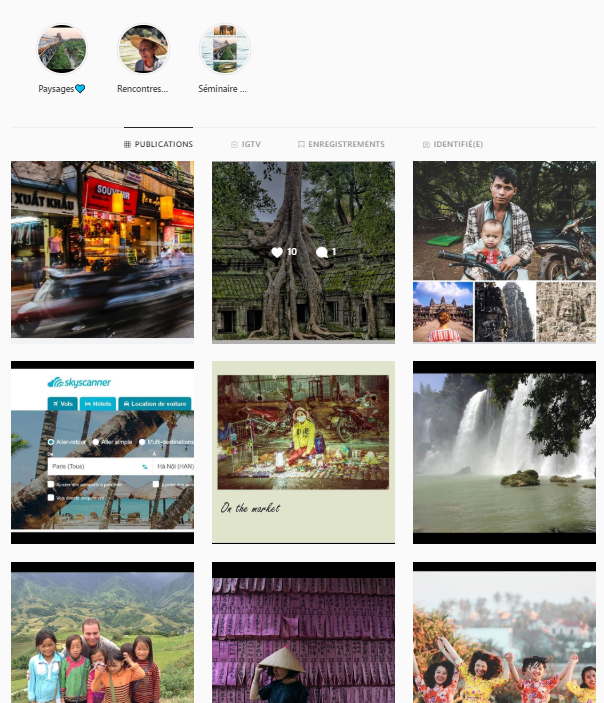The width and height of the screenshot is (604, 703).
Task: Open the Paysages story highlight
Action: (x=62, y=49)
